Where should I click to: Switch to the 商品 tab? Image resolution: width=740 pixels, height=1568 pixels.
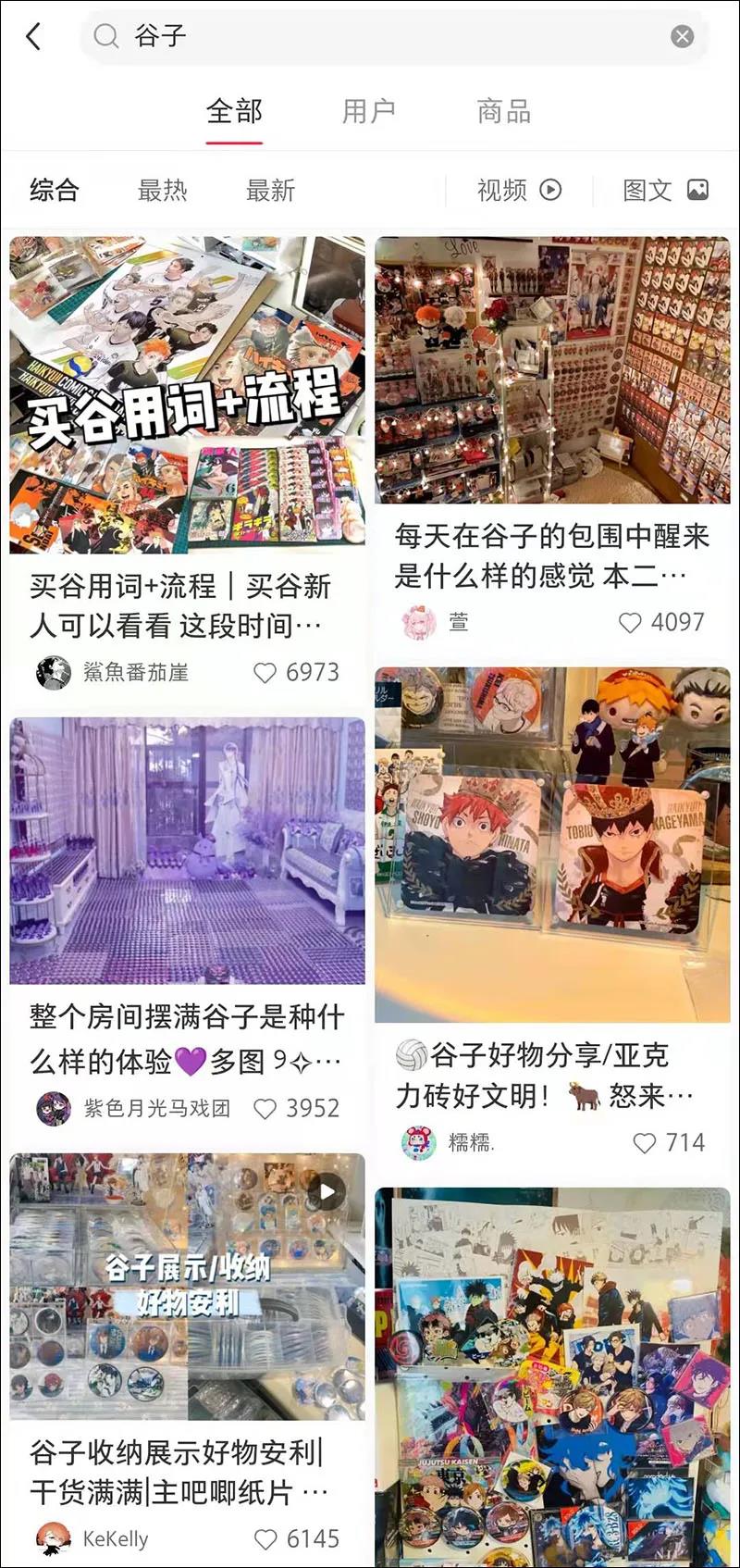click(504, 112)
